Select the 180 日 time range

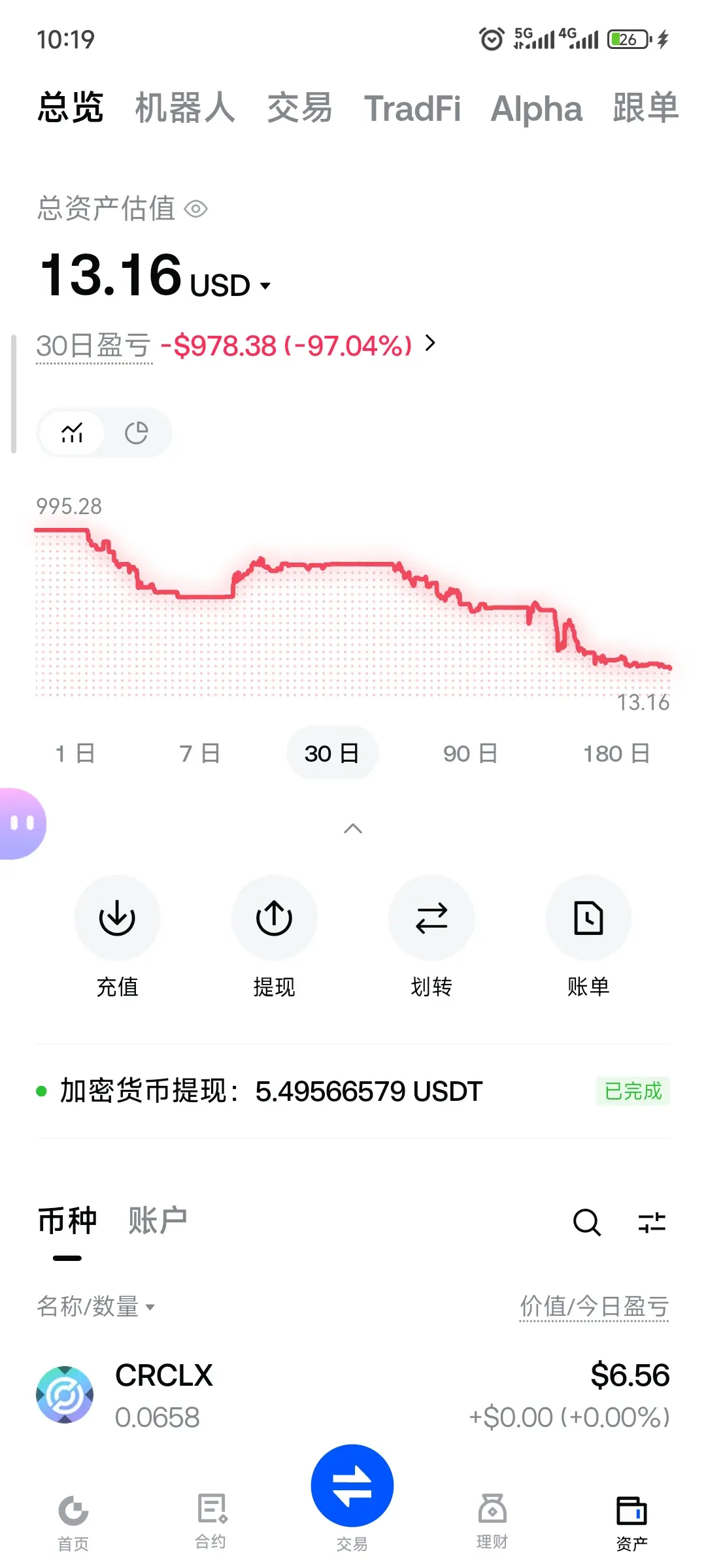click(616, 753)
